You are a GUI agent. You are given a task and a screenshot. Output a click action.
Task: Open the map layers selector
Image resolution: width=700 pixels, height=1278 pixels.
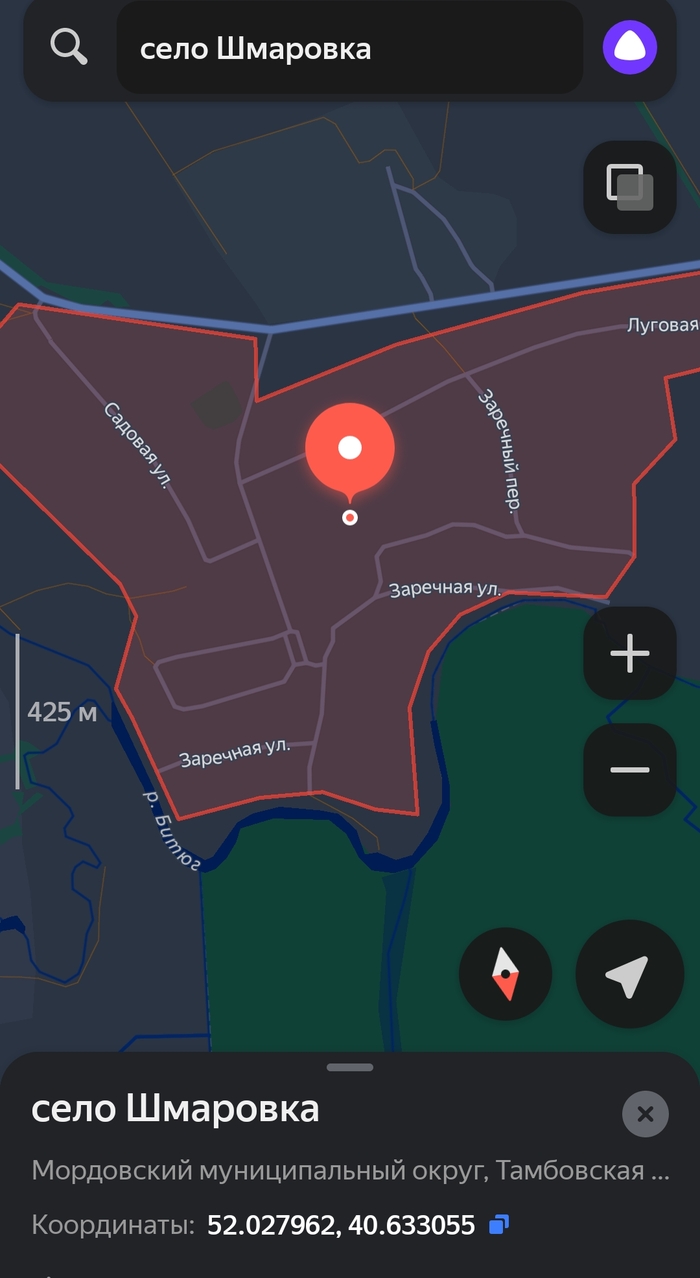pos(630,187)
